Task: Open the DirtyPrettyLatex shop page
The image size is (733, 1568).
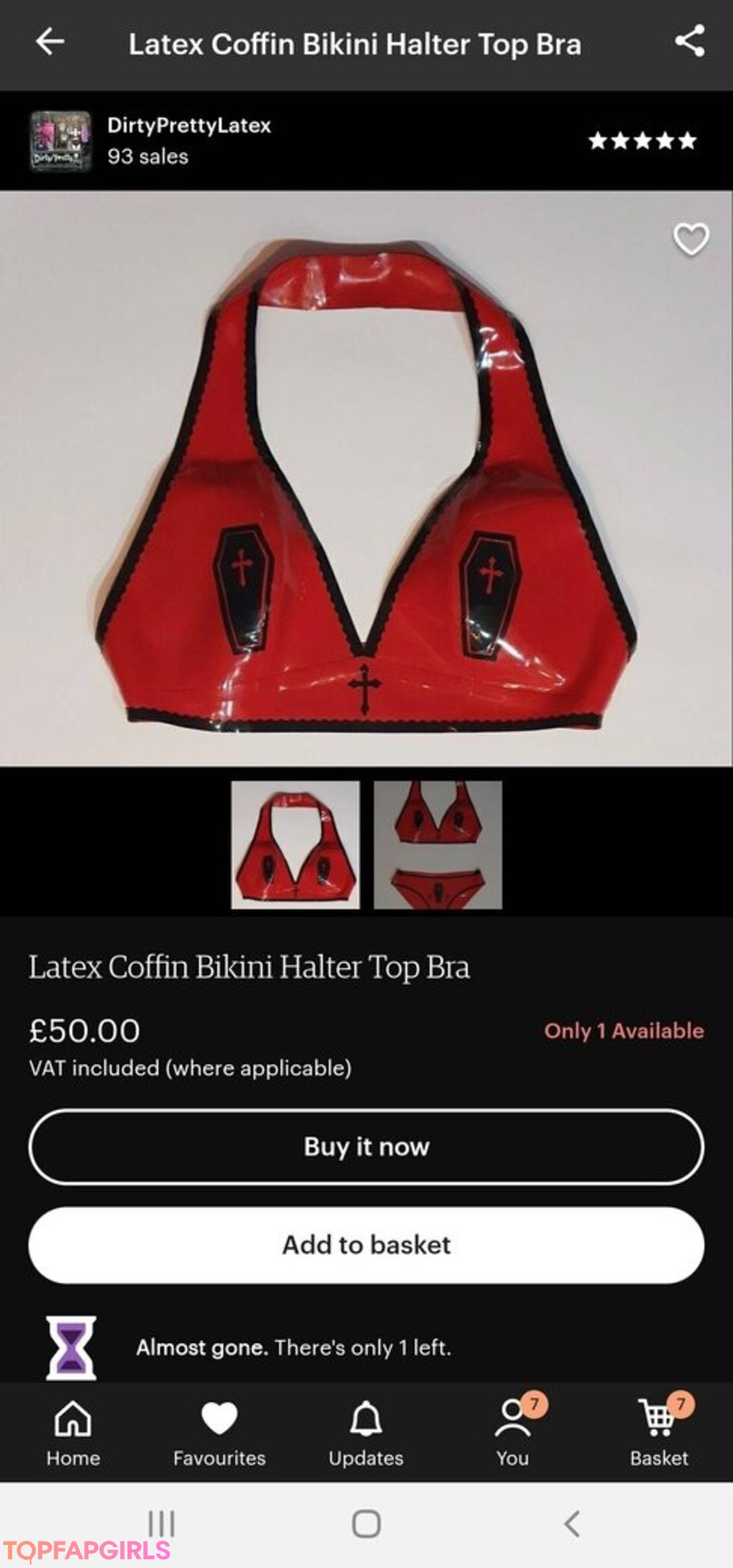Action: [x=189, y=126]
